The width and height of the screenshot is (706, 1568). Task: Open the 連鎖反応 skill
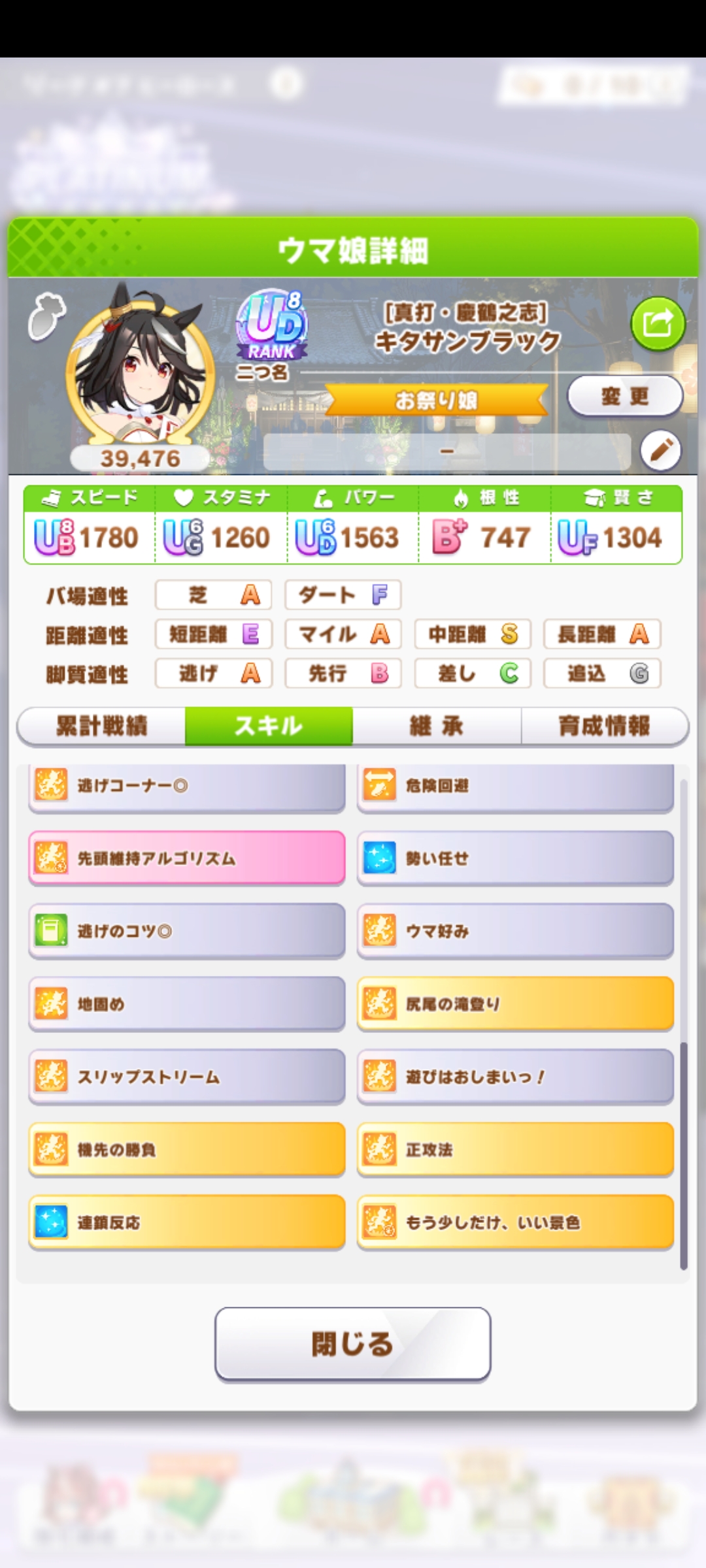click(x=186, y=1222)
